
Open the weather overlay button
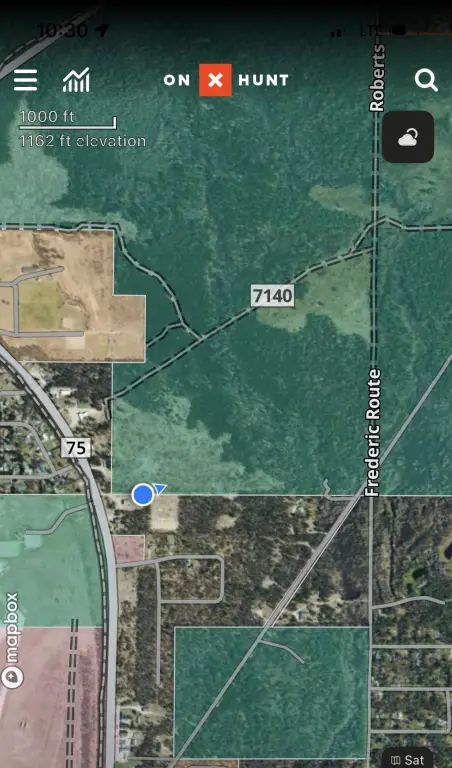coord(408,137)
